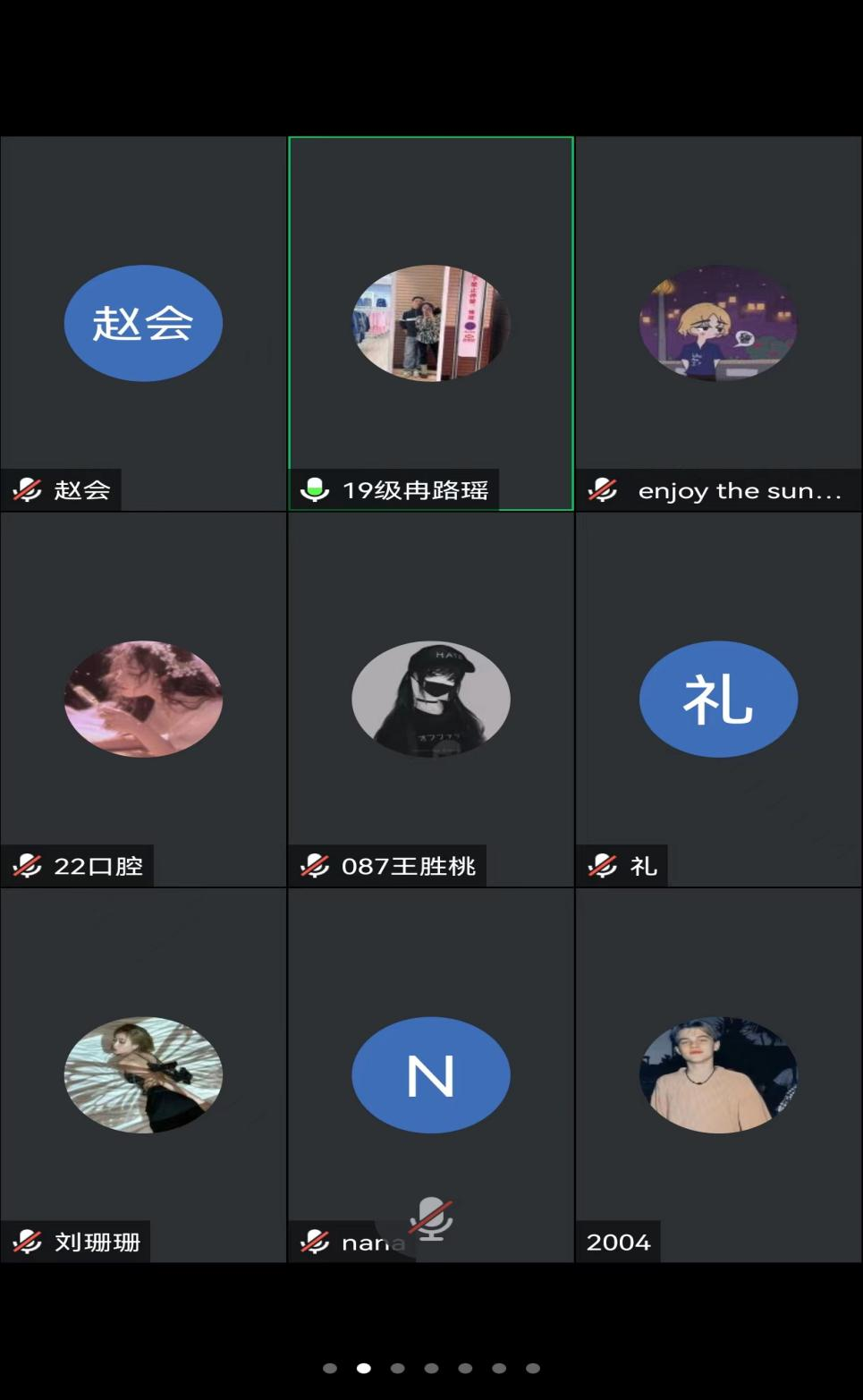
Task: Tap the nana participant tile
Action: [431, 1074]
